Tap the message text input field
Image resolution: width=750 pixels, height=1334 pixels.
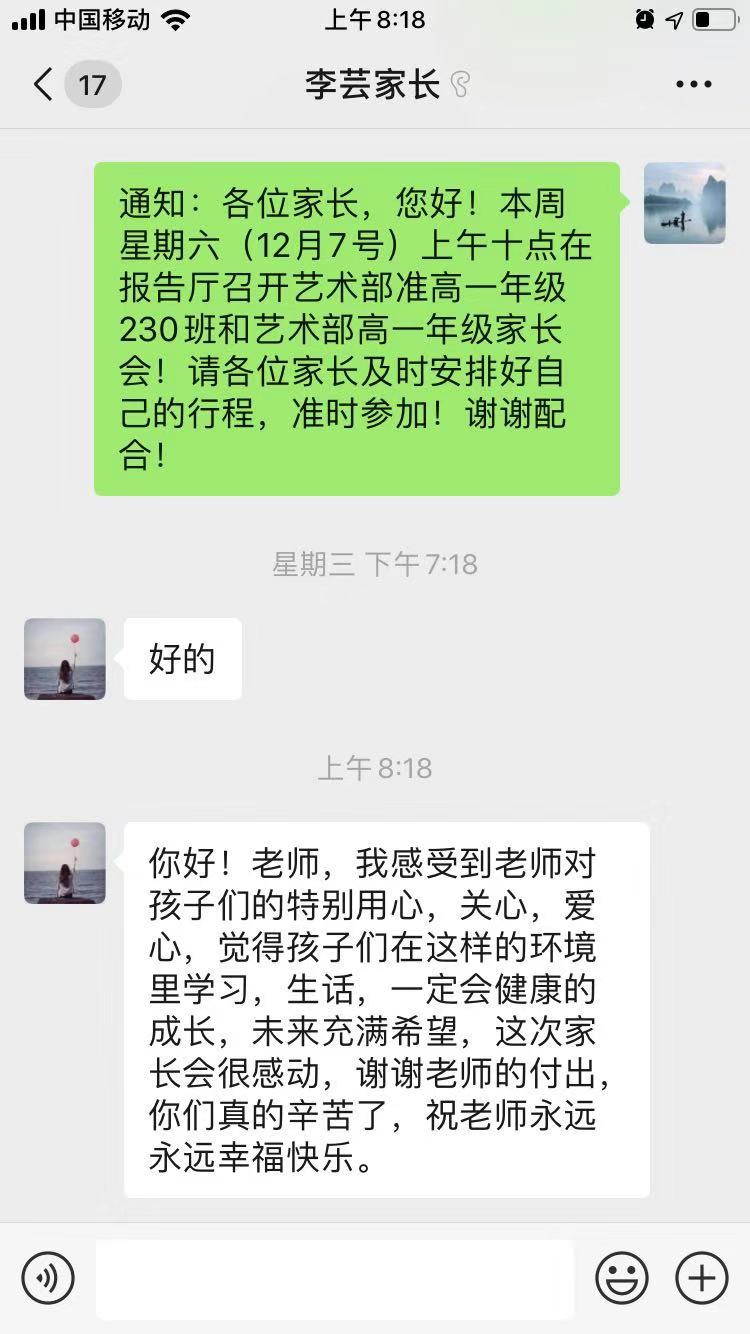coord(335,1278)
